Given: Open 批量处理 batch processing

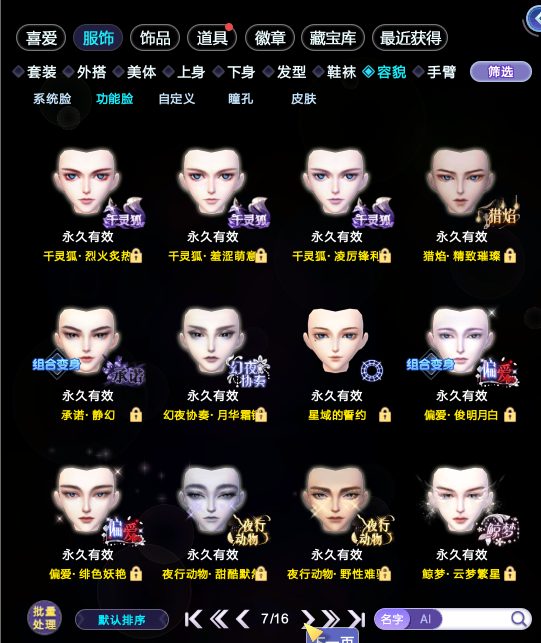Looking at the screenshot, I should (44, 618).
